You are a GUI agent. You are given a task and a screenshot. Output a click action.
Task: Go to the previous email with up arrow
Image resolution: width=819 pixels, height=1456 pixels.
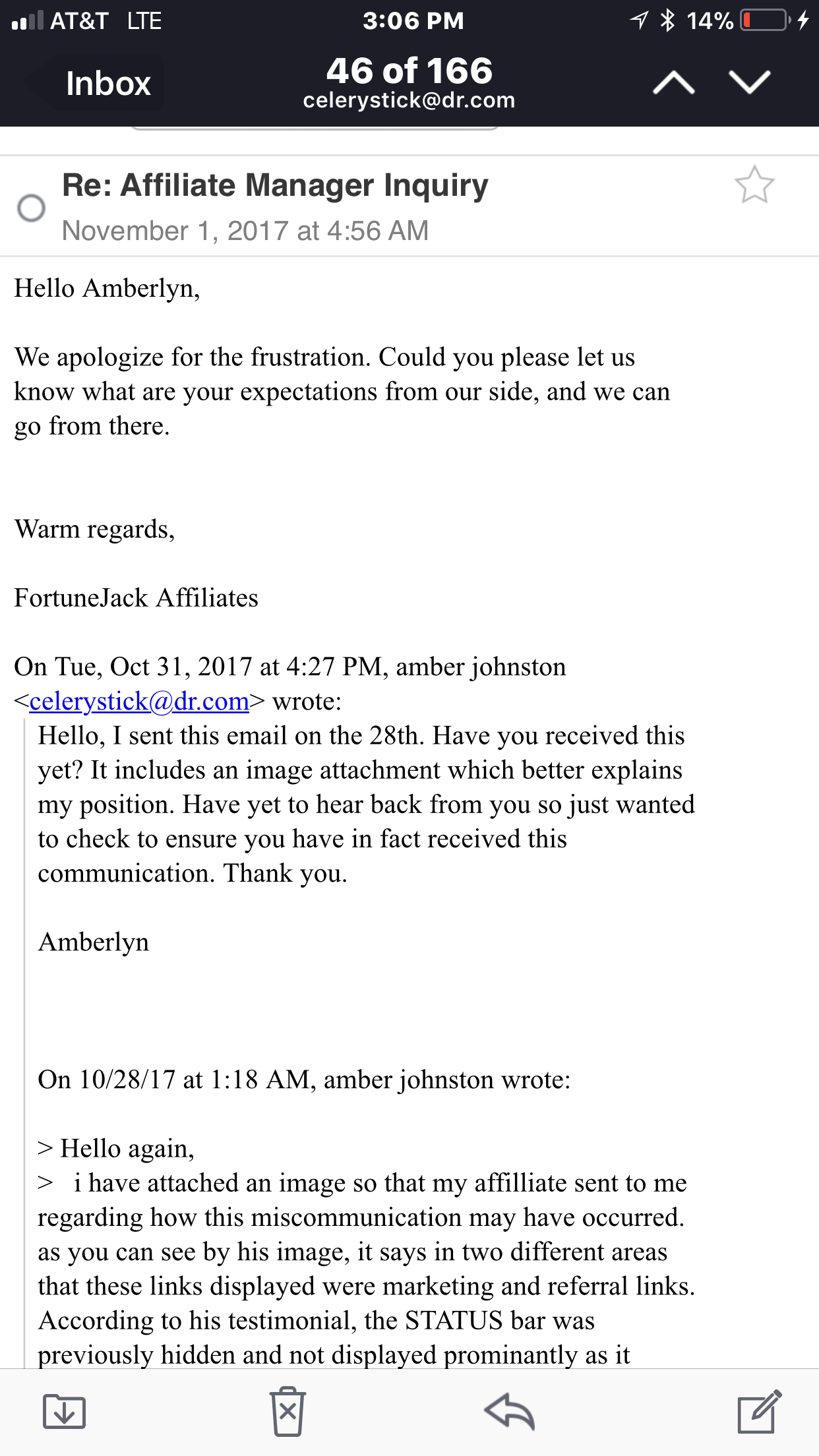click(673, 83)
